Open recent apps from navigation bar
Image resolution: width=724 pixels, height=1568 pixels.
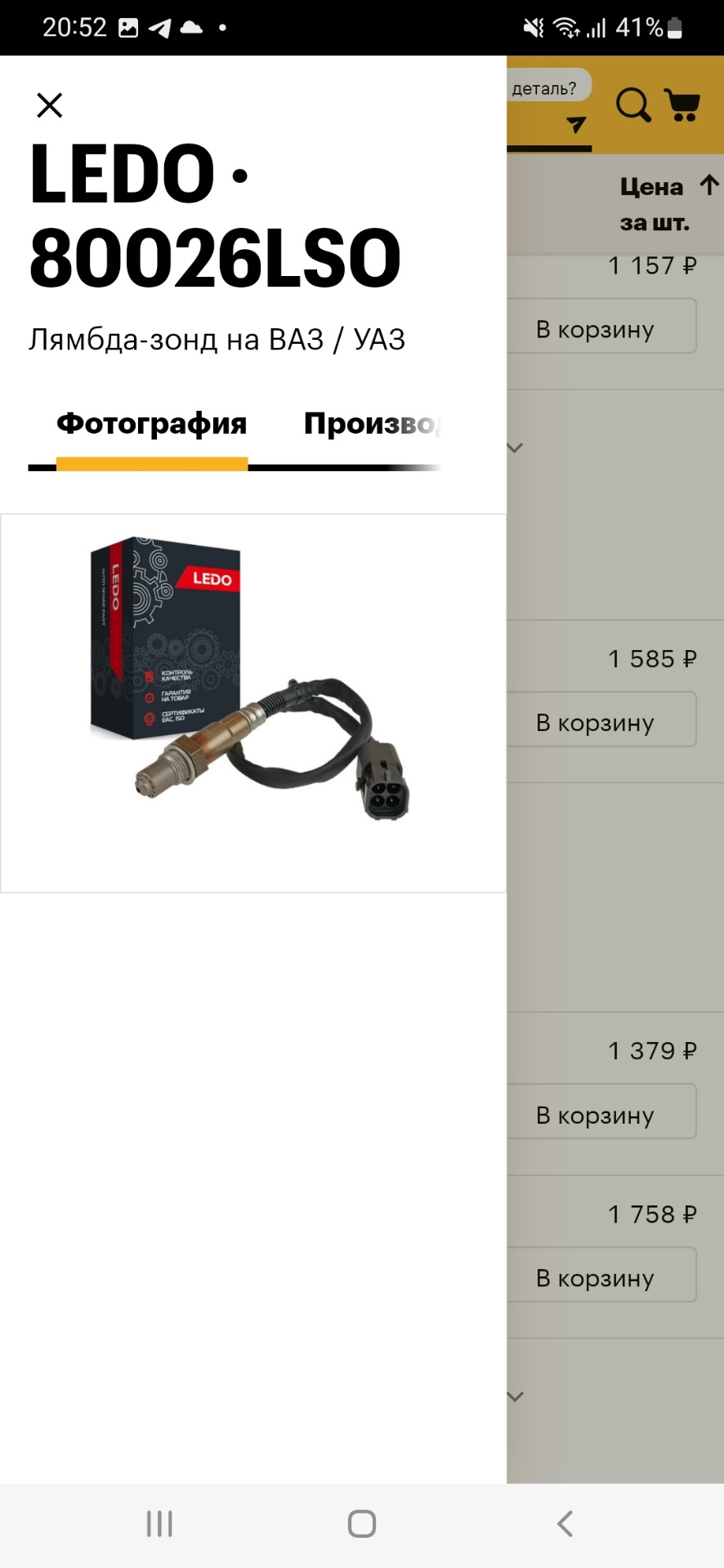click(159, 1524)
